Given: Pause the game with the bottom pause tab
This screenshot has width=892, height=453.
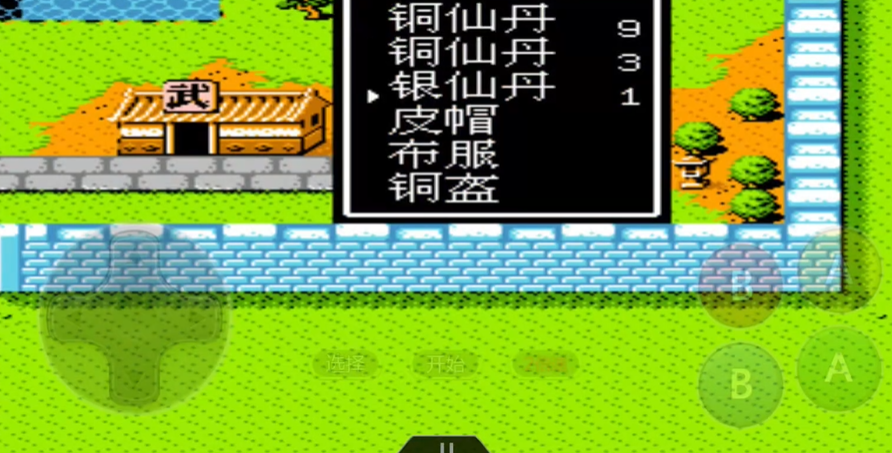Looking at the screenshot, I should coord(446,445).
